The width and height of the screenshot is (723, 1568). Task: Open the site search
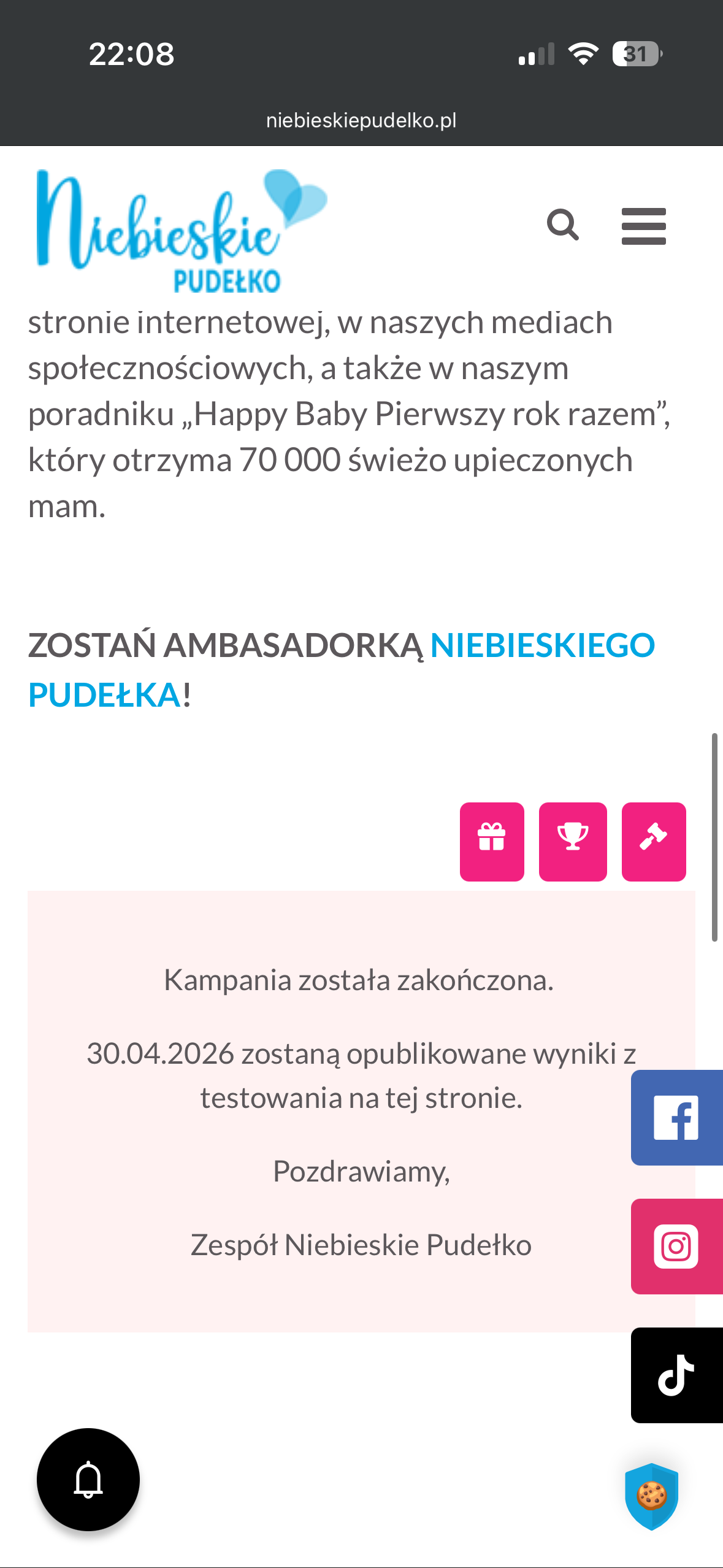[562, 225]
